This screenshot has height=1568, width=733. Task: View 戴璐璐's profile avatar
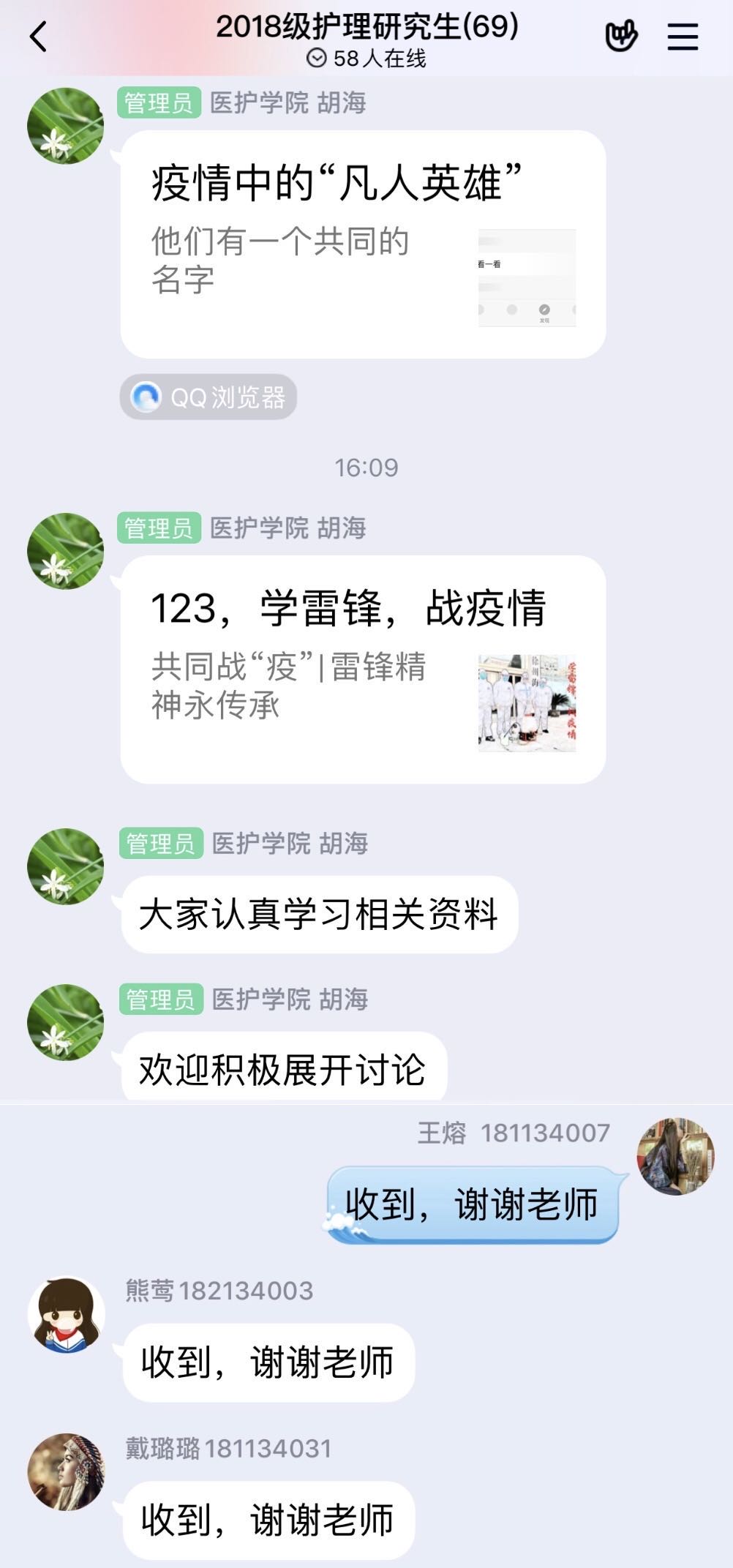pyautogui.click(x=66, y=1472)
